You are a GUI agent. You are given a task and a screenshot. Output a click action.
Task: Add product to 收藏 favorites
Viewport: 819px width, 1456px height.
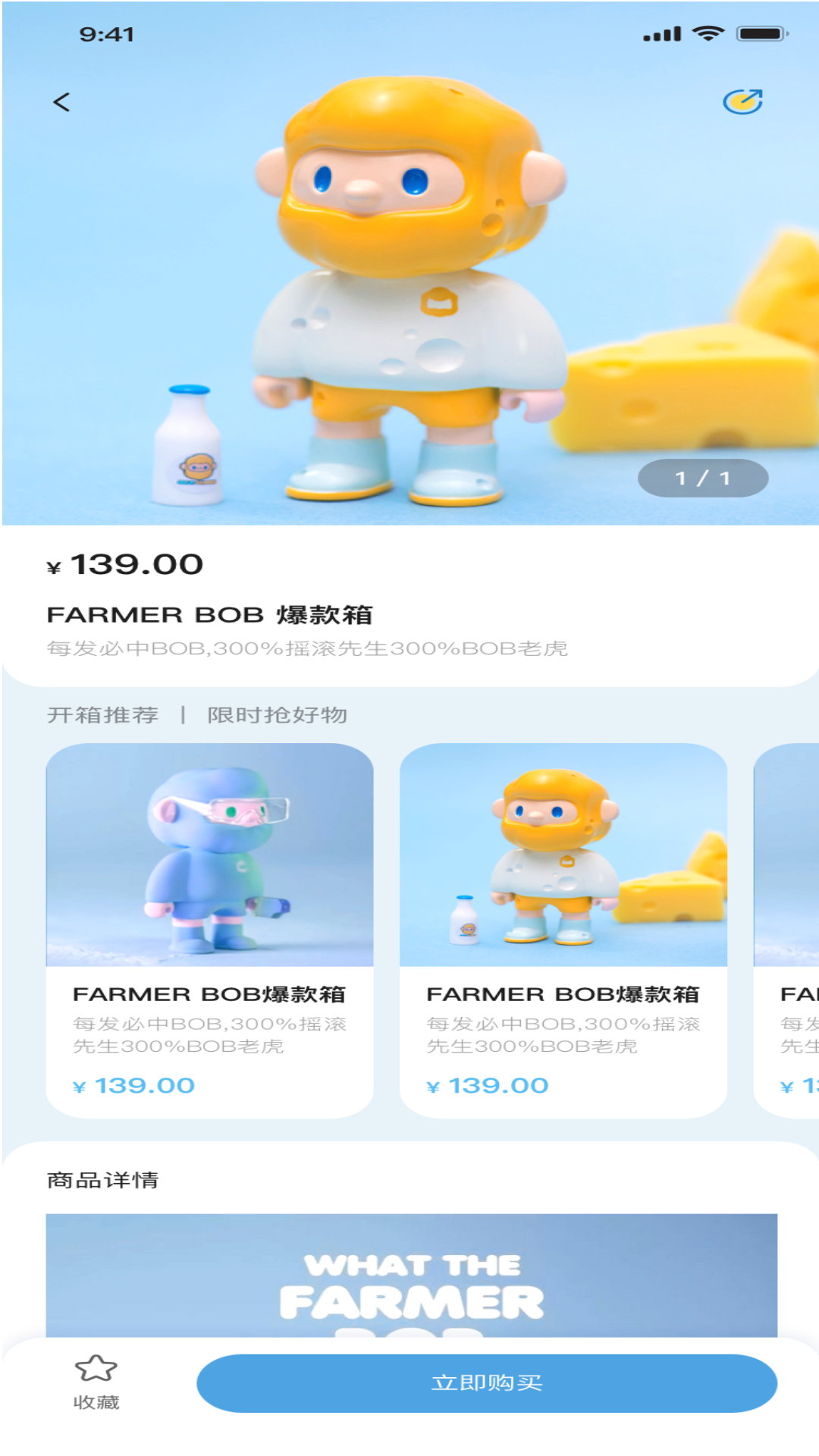(x=96, y=1381)
